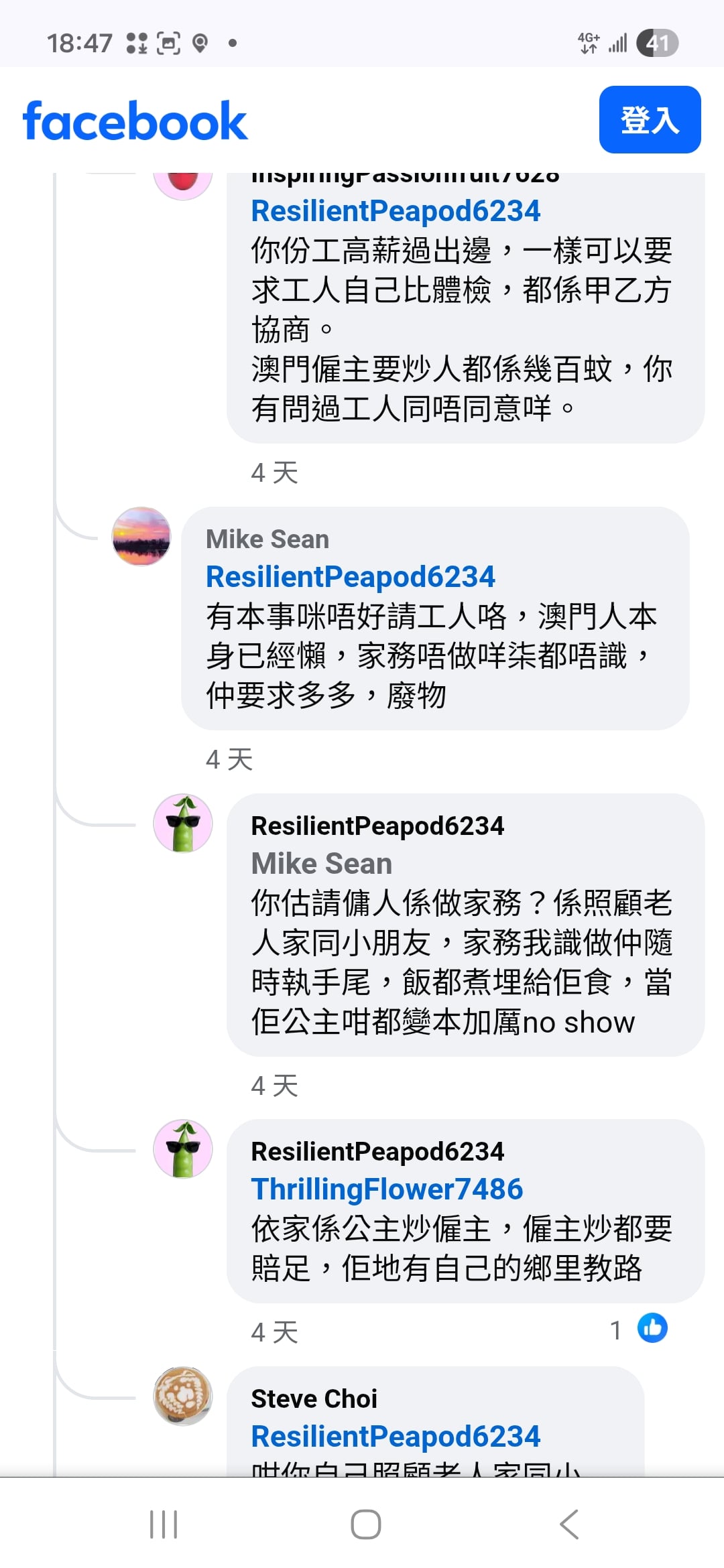Image resolution: width=724 pixels, height=1568 pixels.
Task: Open ResilientPeapod6234 mention in Steve Choi's comment
Action: pos(396,1436)
